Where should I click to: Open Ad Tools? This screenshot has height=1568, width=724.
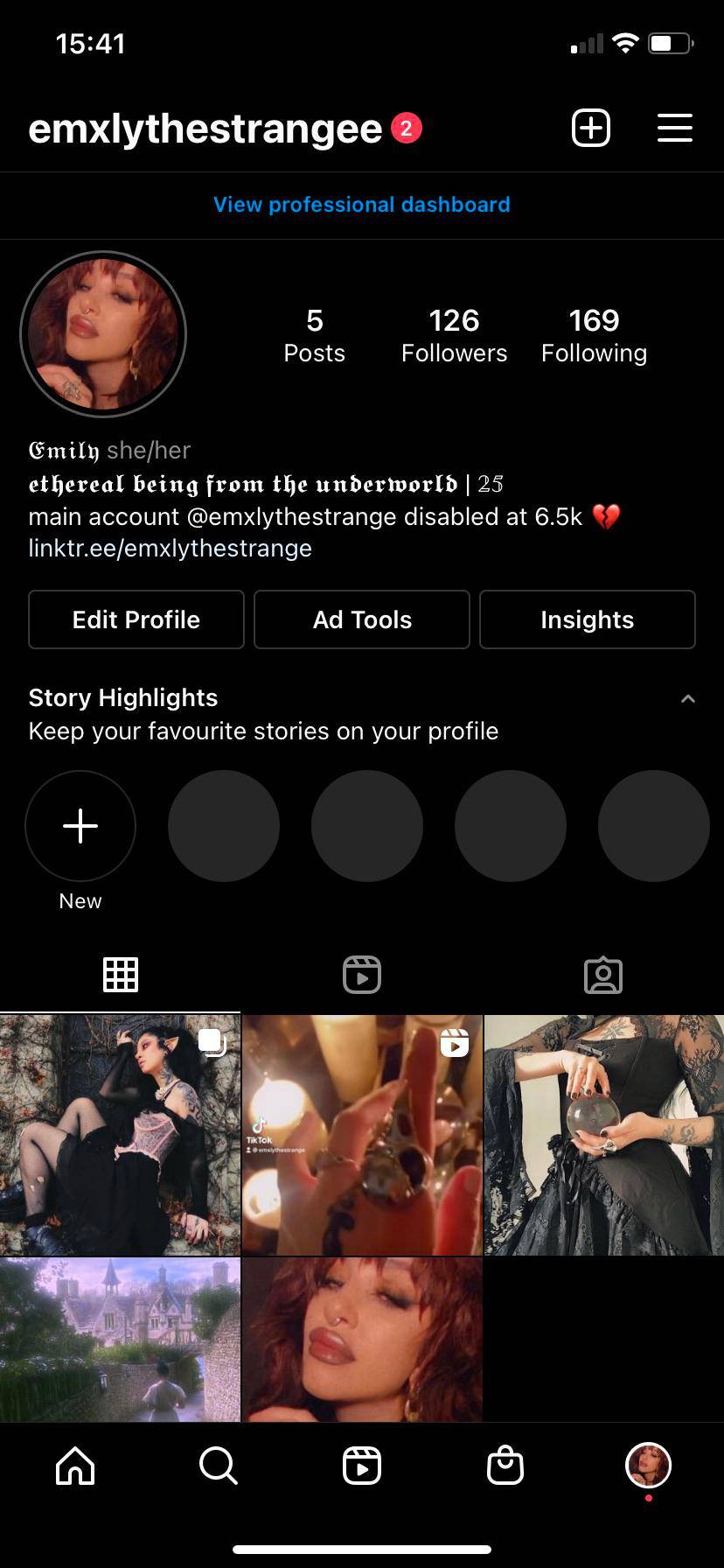361,619
